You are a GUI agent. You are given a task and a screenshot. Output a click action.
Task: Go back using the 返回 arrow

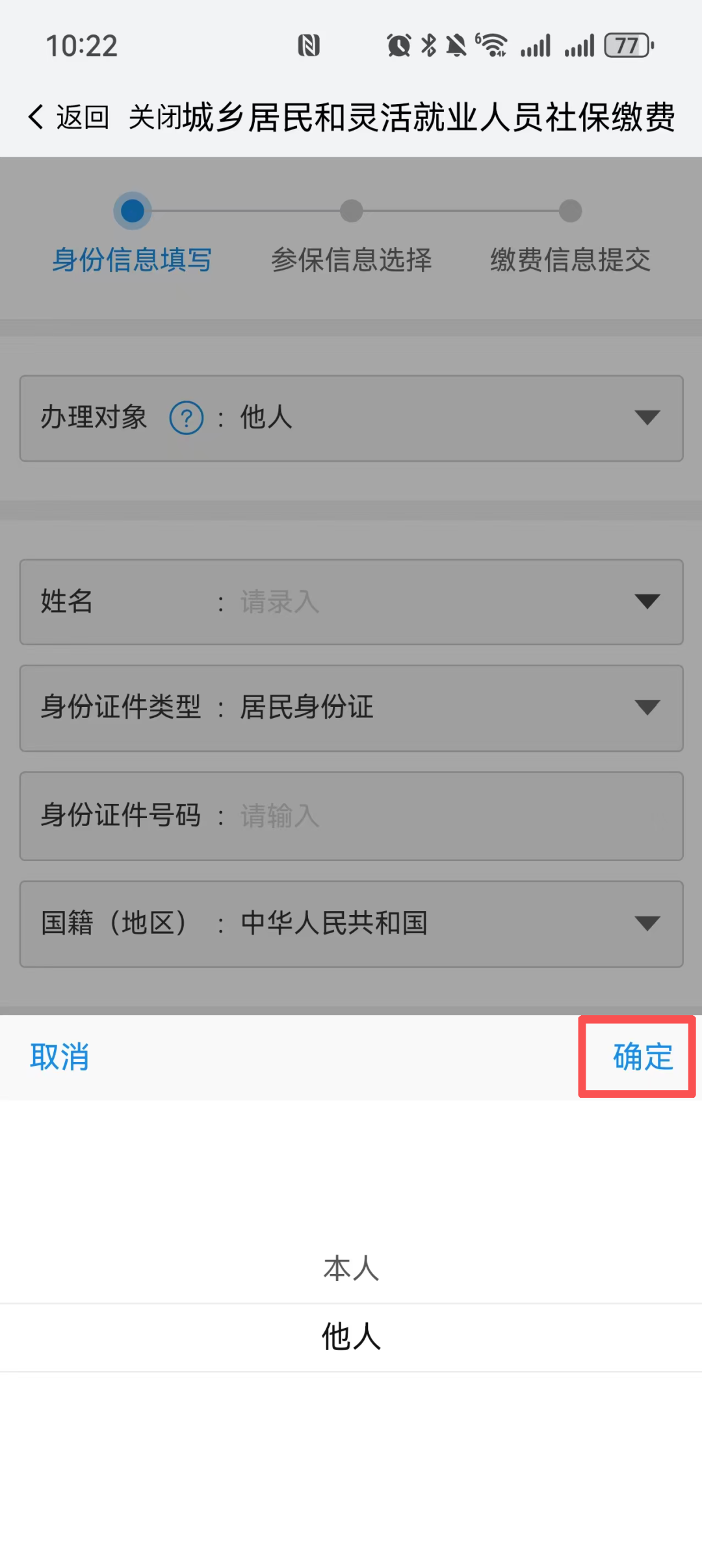click(68, 118)
